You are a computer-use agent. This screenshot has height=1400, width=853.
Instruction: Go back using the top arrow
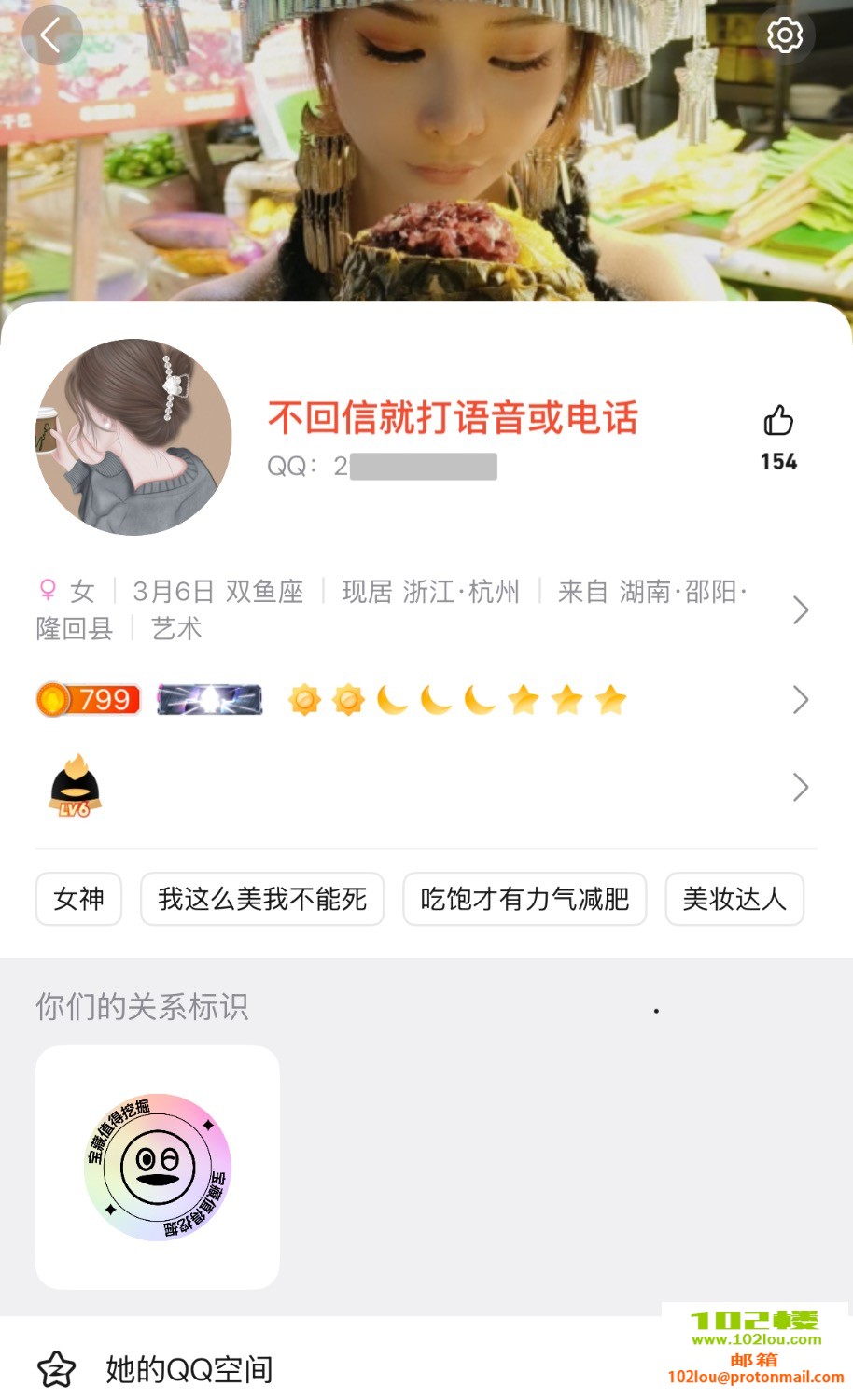[51, 35]
